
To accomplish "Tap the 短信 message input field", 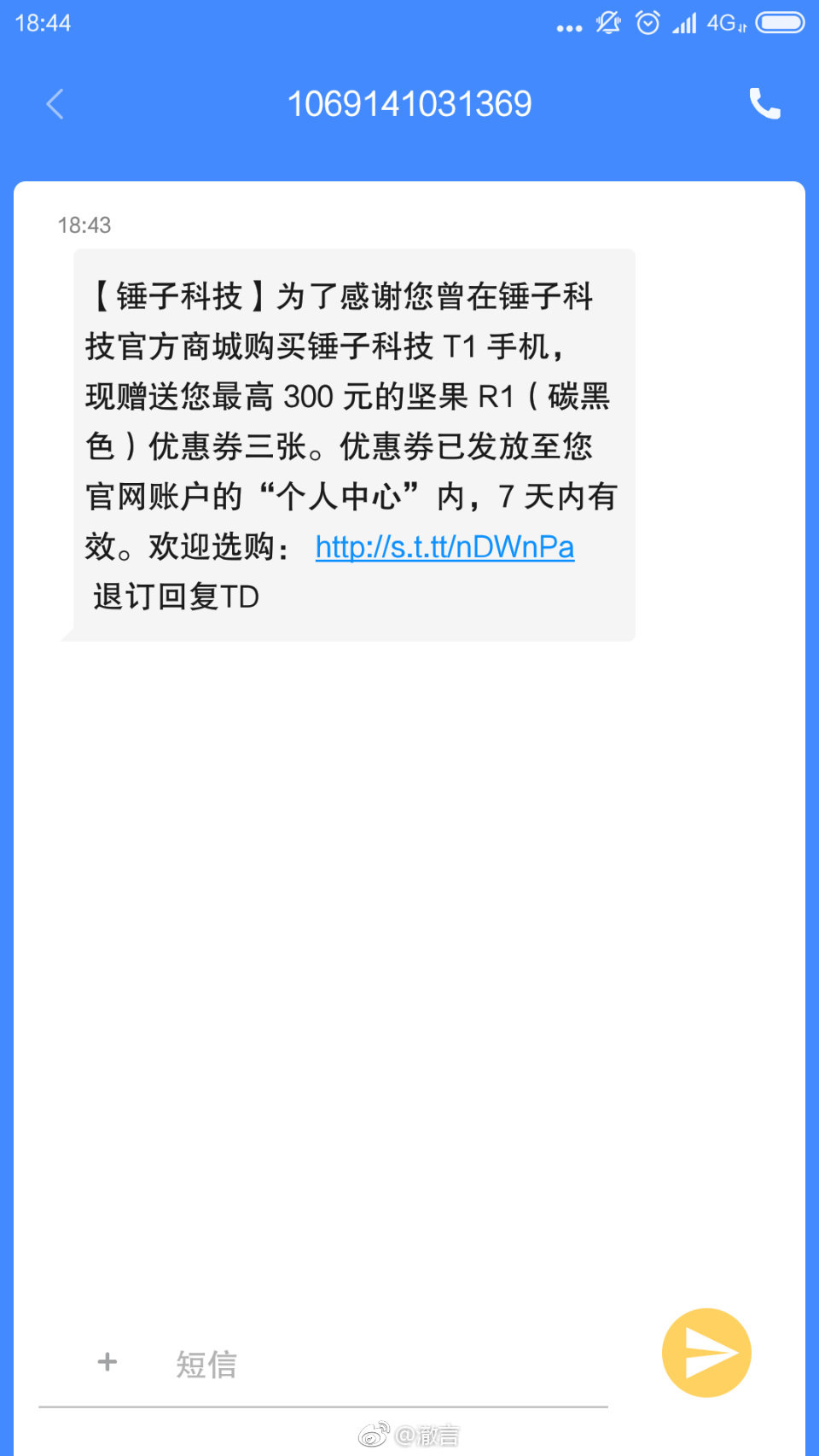I will click(206, 1361).
